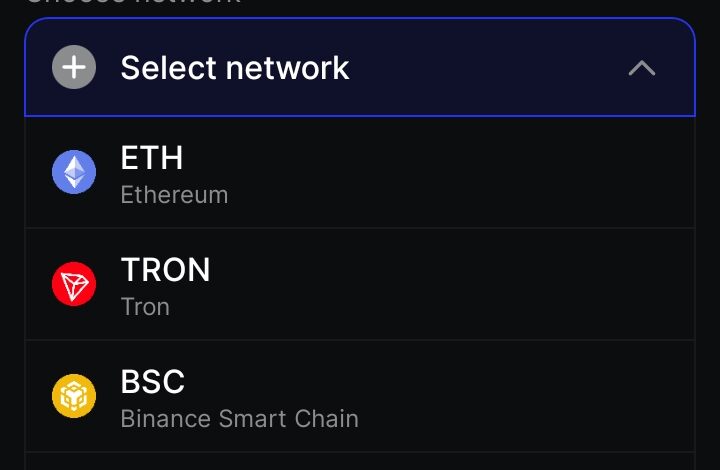Collapse the Select network dropdown

(641, 69)
